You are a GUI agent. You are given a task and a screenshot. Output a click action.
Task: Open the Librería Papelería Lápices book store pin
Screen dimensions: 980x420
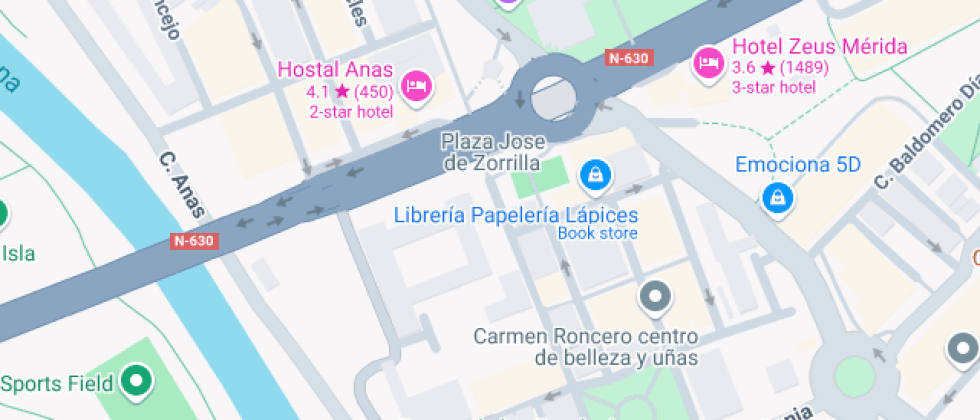click(x=597, y=177)
